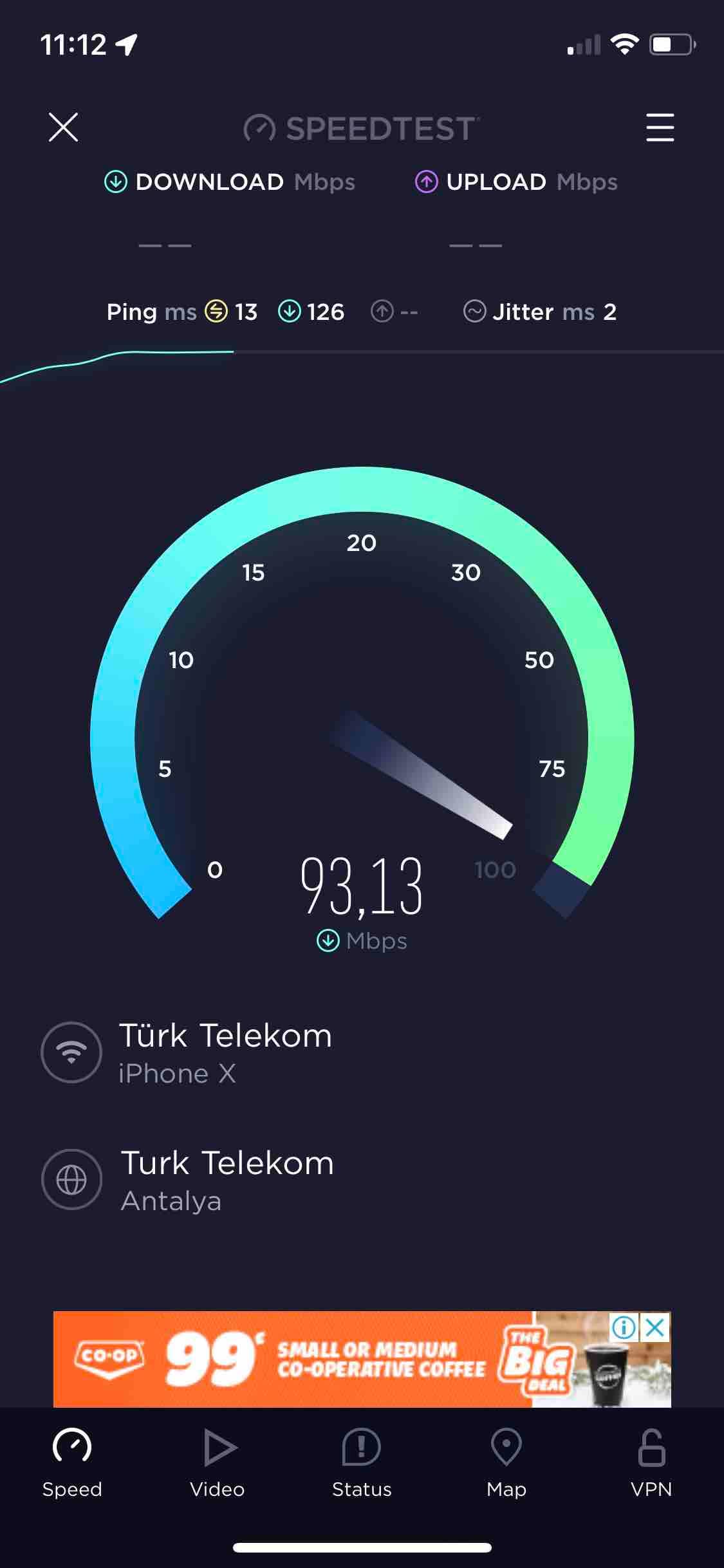Cancel the running speed test
The image size is (724, 1568).
click(x=63, y=127)
